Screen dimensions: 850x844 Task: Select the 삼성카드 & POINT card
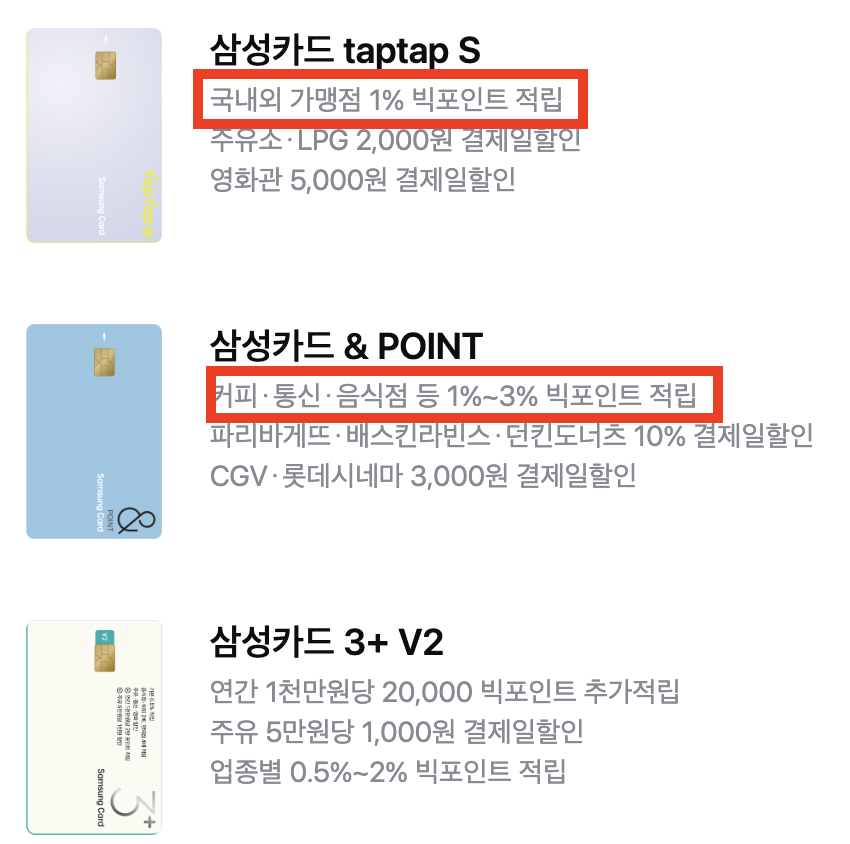[x=346, y=346]
